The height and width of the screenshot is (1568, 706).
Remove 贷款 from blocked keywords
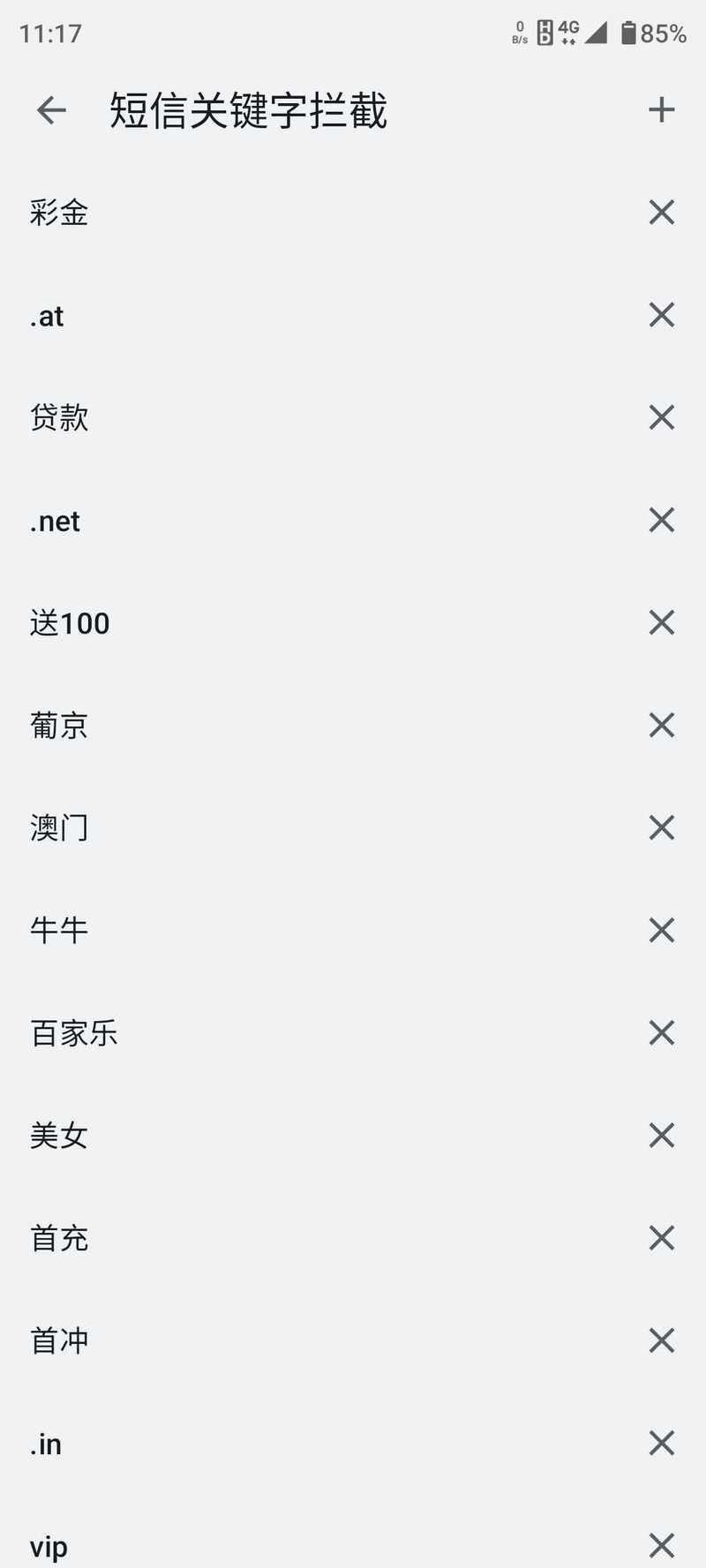[662, 417]
